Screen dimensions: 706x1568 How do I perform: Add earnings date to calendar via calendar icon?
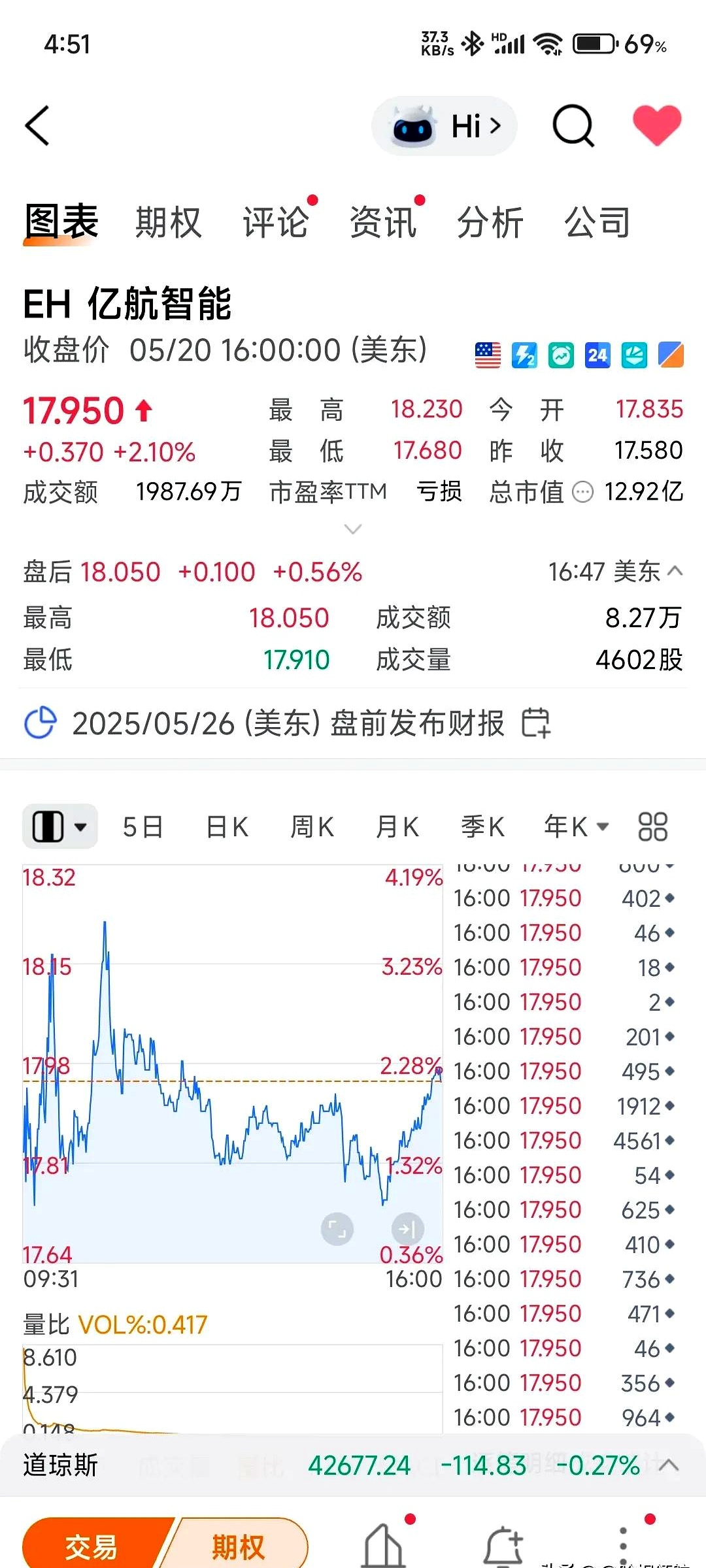point(537,722)
